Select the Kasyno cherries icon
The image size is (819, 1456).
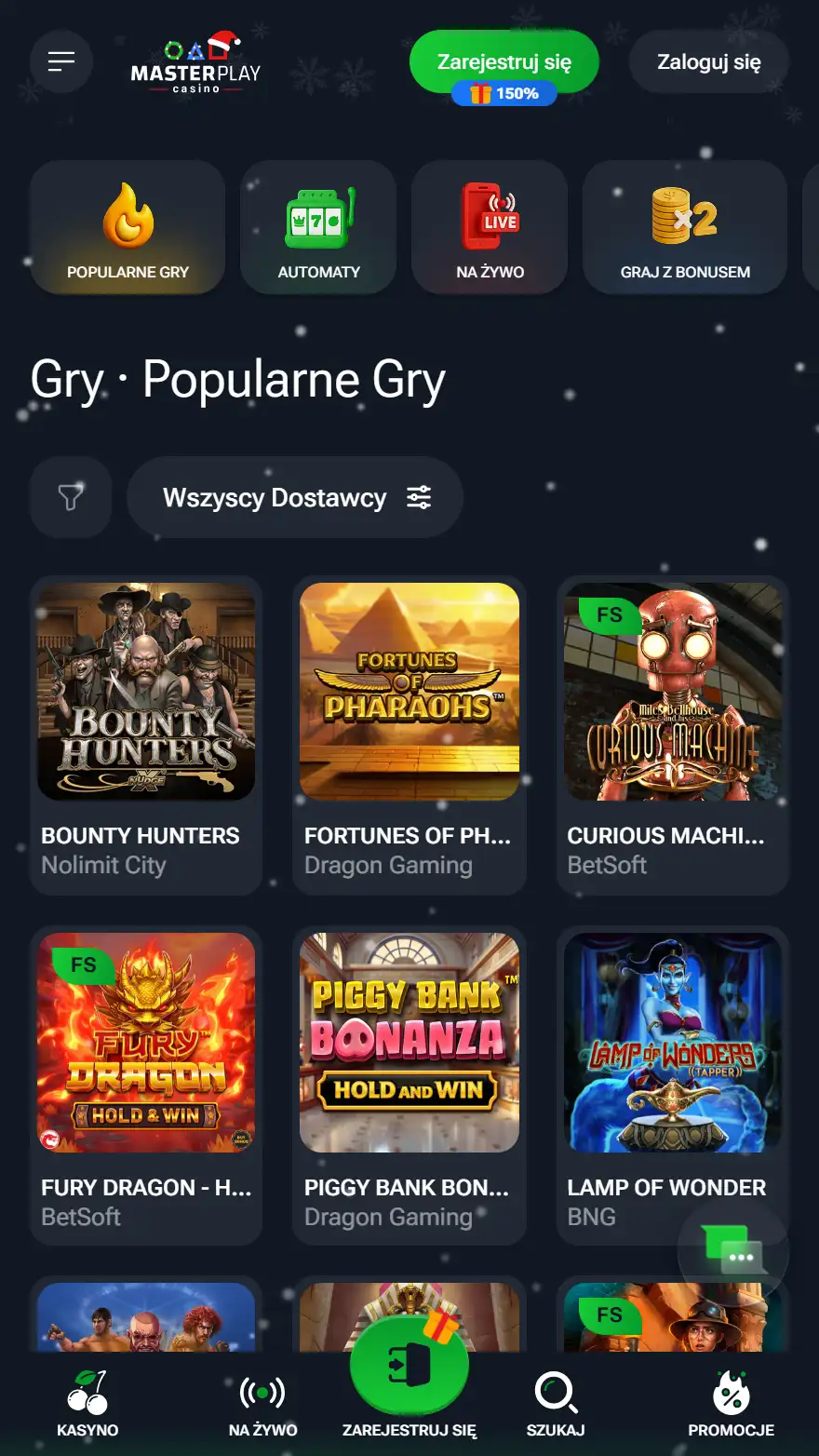click(88, 1393)
